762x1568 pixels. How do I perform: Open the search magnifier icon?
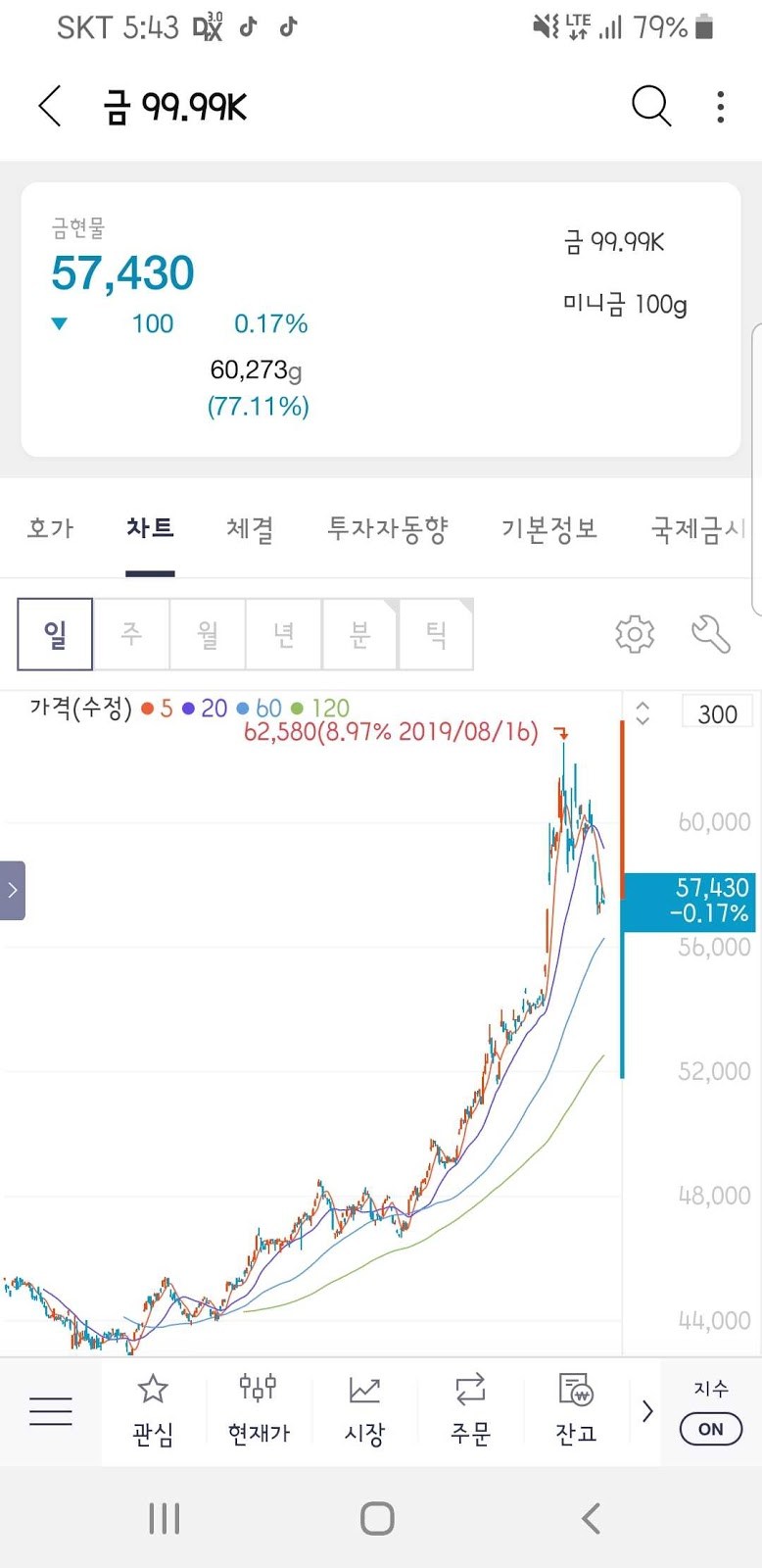click(x=650, y=105)
